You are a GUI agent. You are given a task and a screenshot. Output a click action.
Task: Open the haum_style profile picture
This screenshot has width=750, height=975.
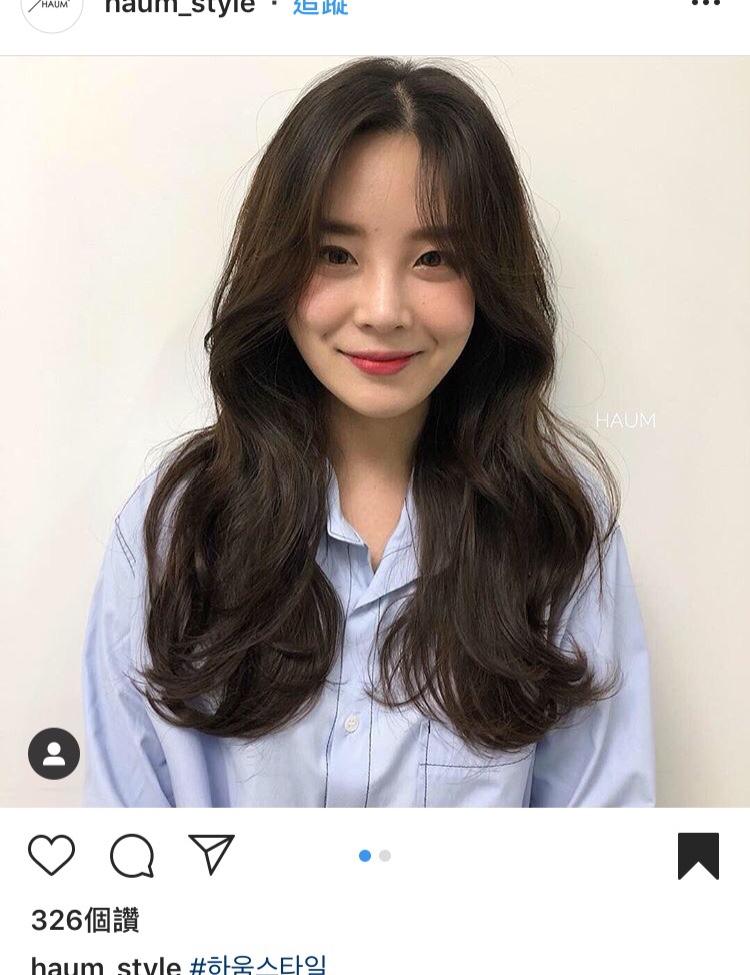pyautogui.click(x=51, y=10)
